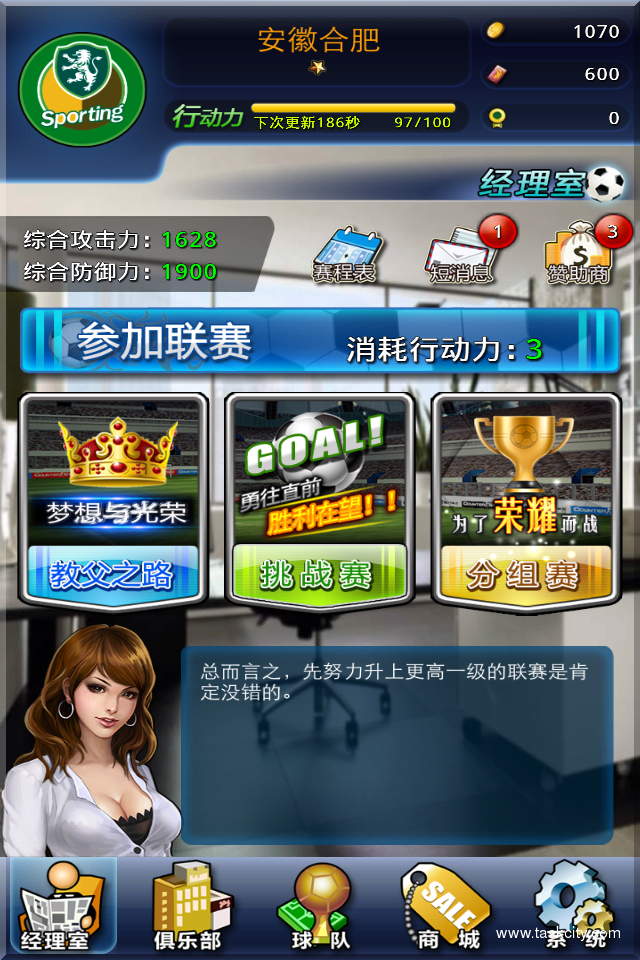This screenshot has height=960, width=640.
Task: Open the 赛程表 schedule calendar
Action: point(345,252)
